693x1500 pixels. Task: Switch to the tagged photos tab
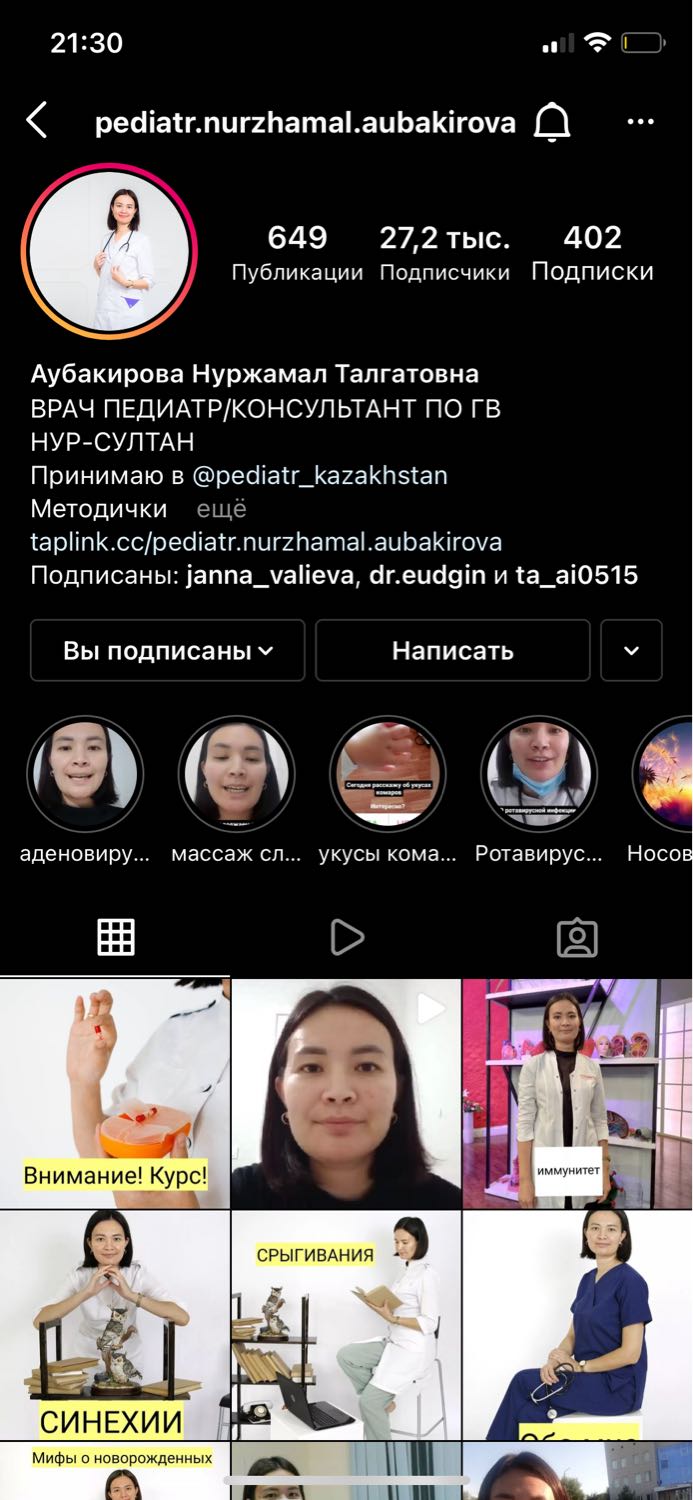[577, 937]
